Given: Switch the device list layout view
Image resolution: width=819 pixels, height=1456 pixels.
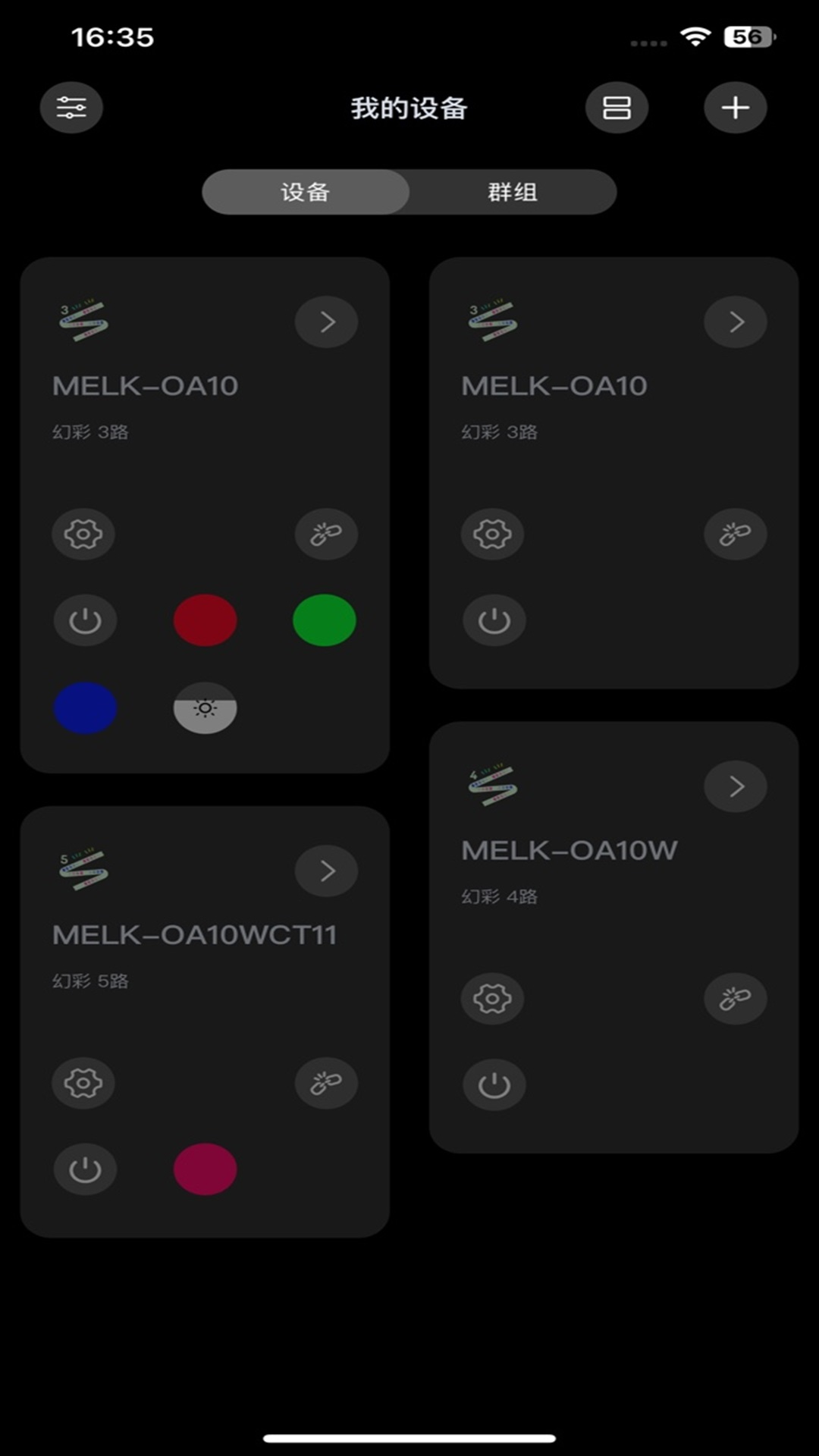Looking at the screenshot, I should click(617, 108).
